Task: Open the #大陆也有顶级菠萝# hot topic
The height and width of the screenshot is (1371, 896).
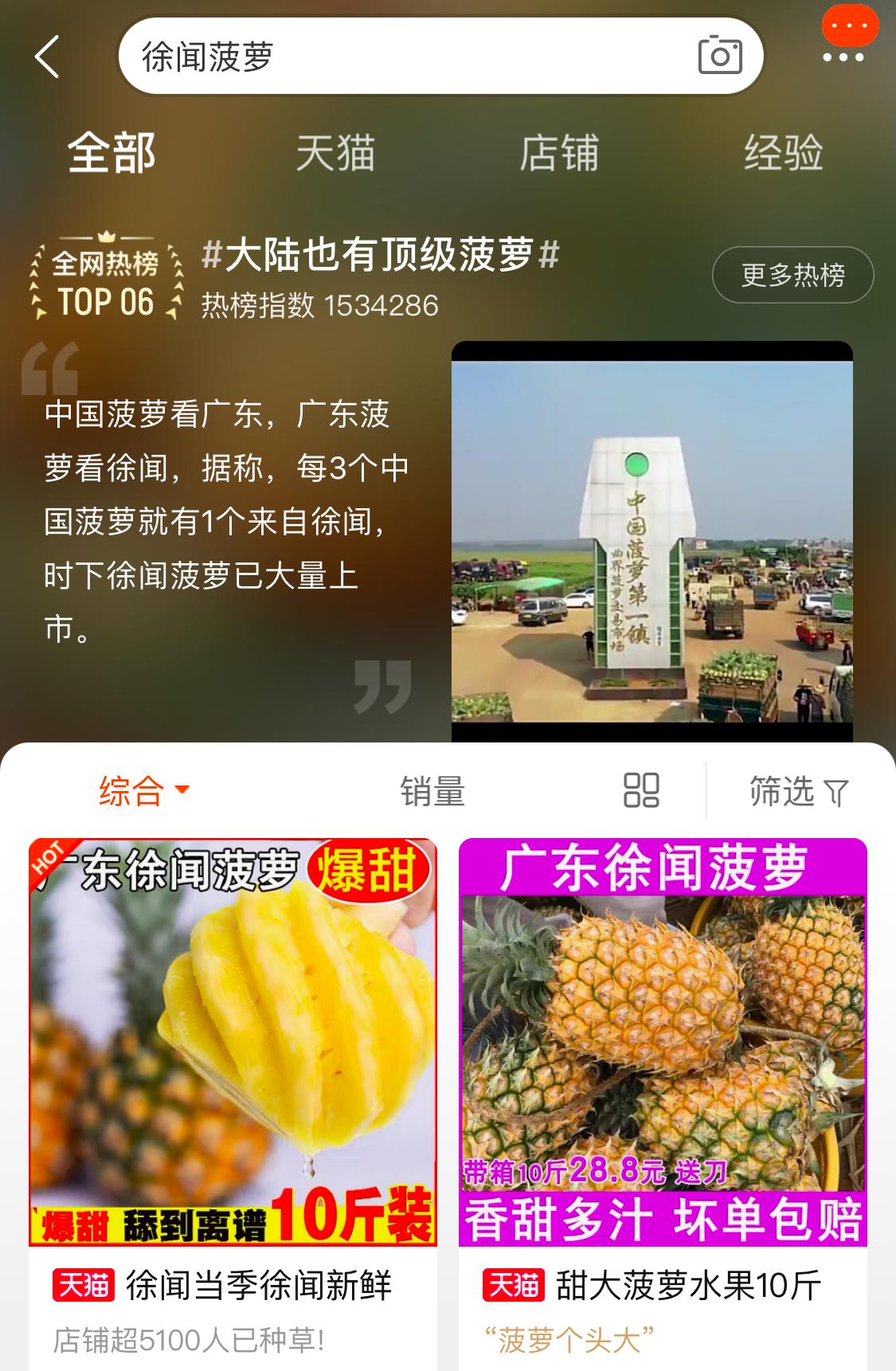Action: [381, 256]
